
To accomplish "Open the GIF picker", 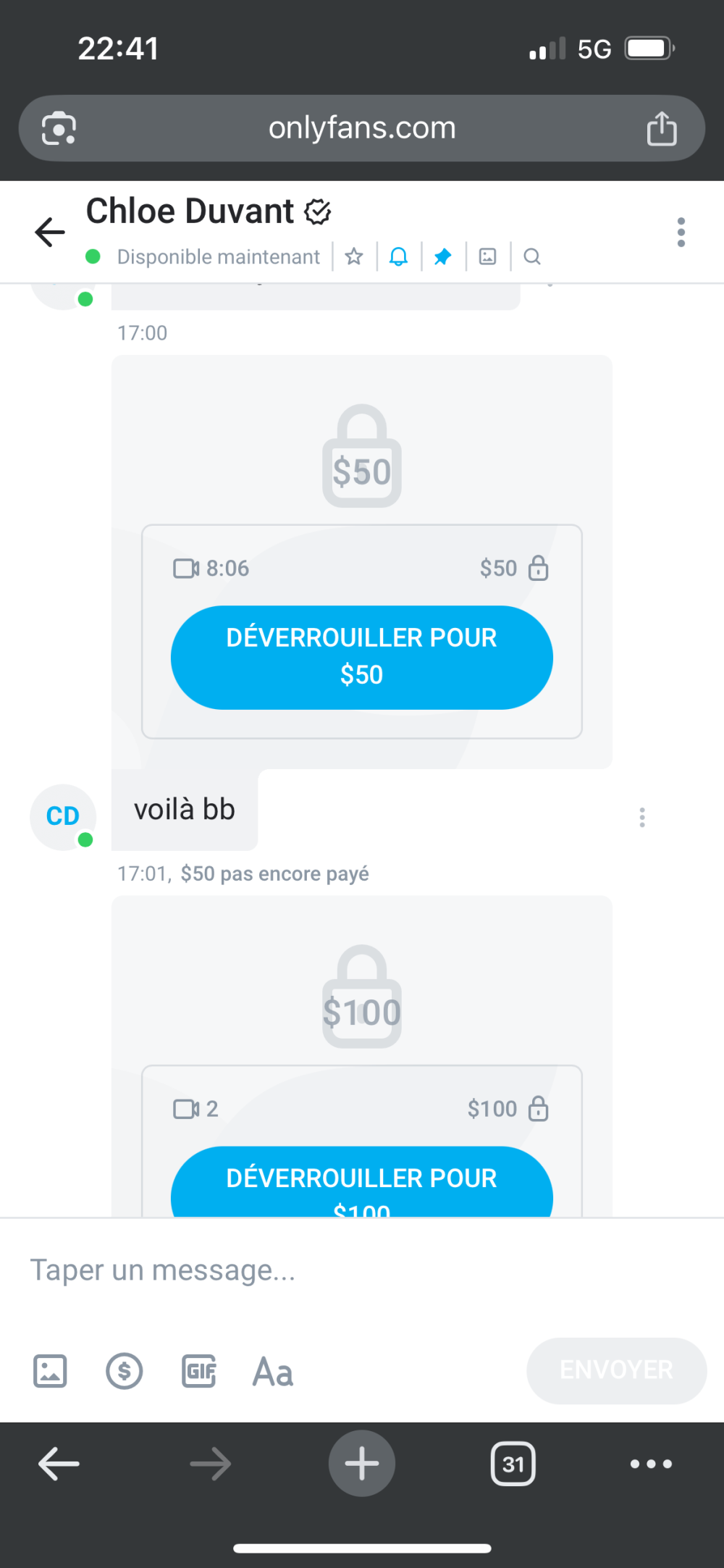I will click(199, 1371).
